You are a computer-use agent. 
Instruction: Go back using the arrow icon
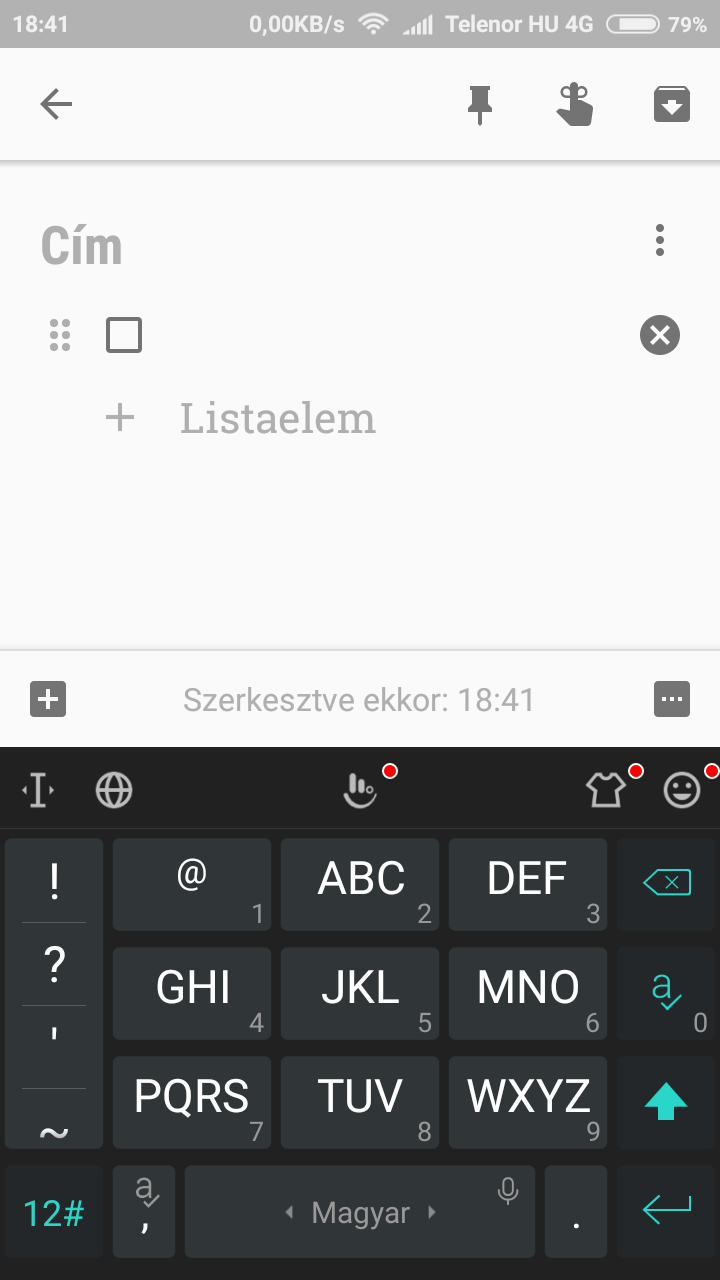coord(56,104)
